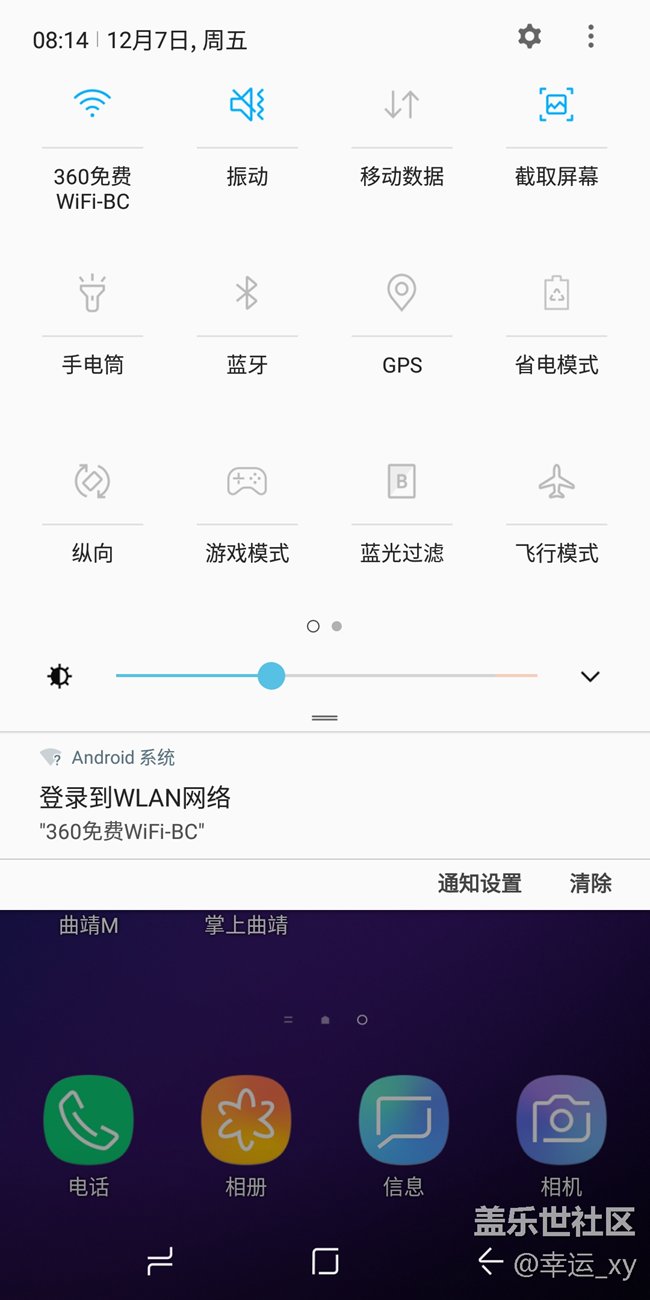This screenshot has height=1300, width=650.
Task: Open settings via the gear icon
Action: click(529, 37)
